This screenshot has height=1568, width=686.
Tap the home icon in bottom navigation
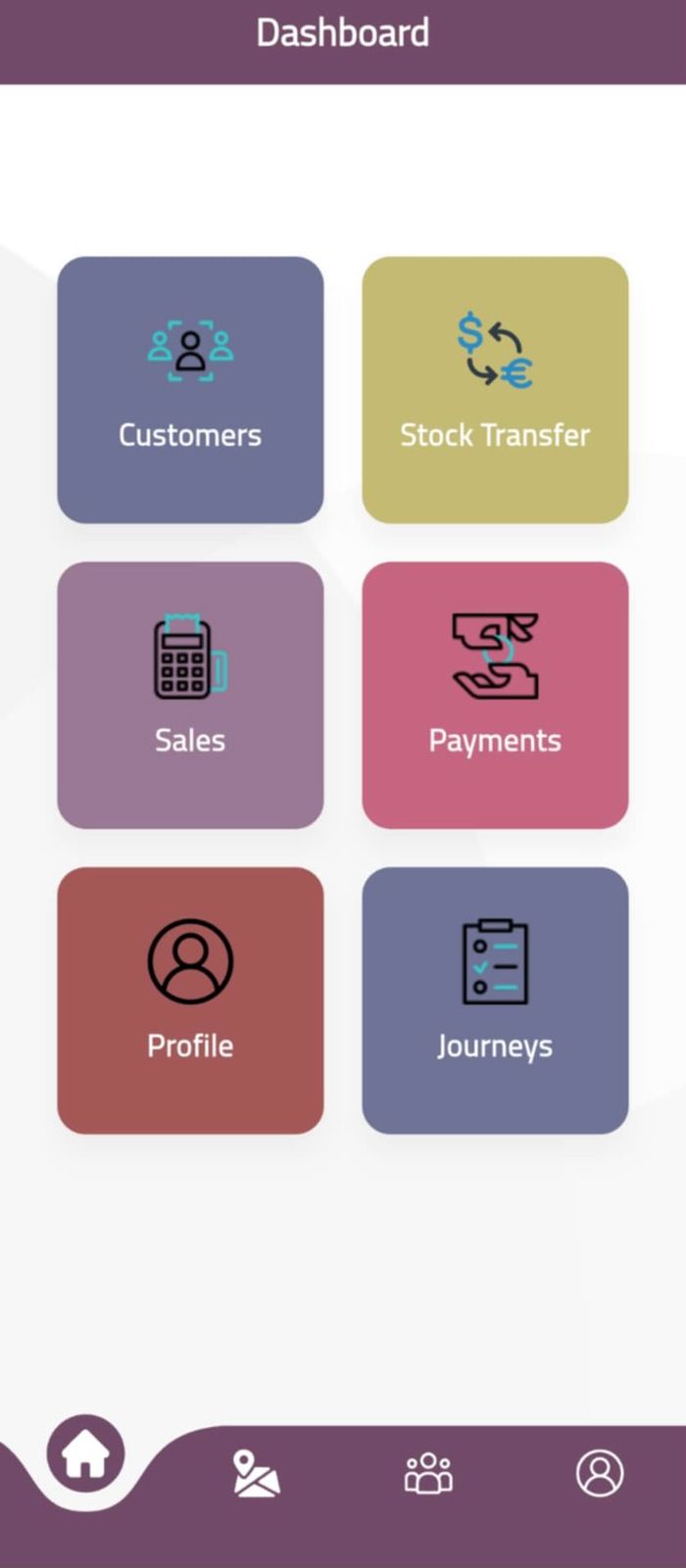(85, 1454)
